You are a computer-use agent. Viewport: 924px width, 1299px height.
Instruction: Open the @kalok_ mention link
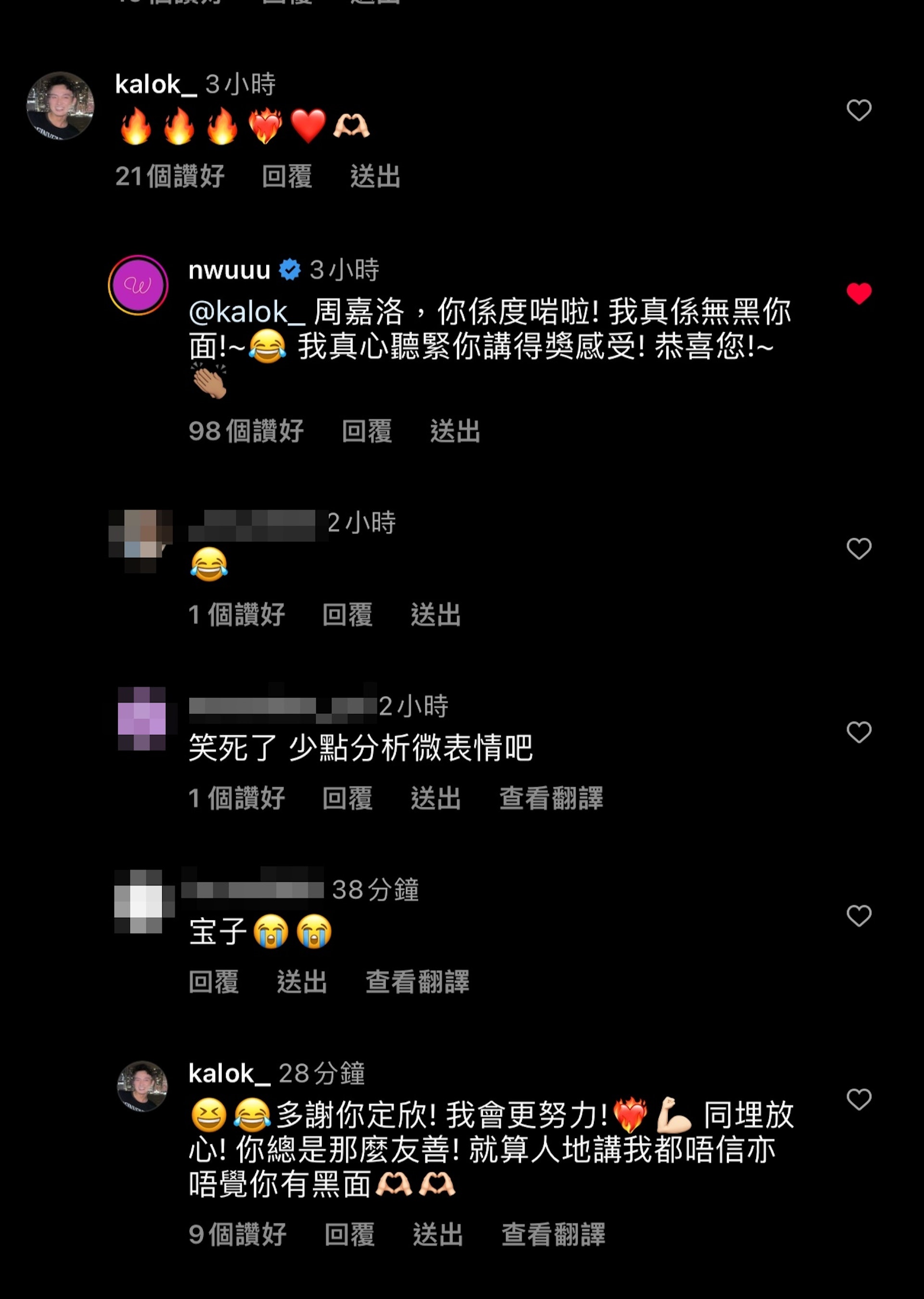(246, 312)
